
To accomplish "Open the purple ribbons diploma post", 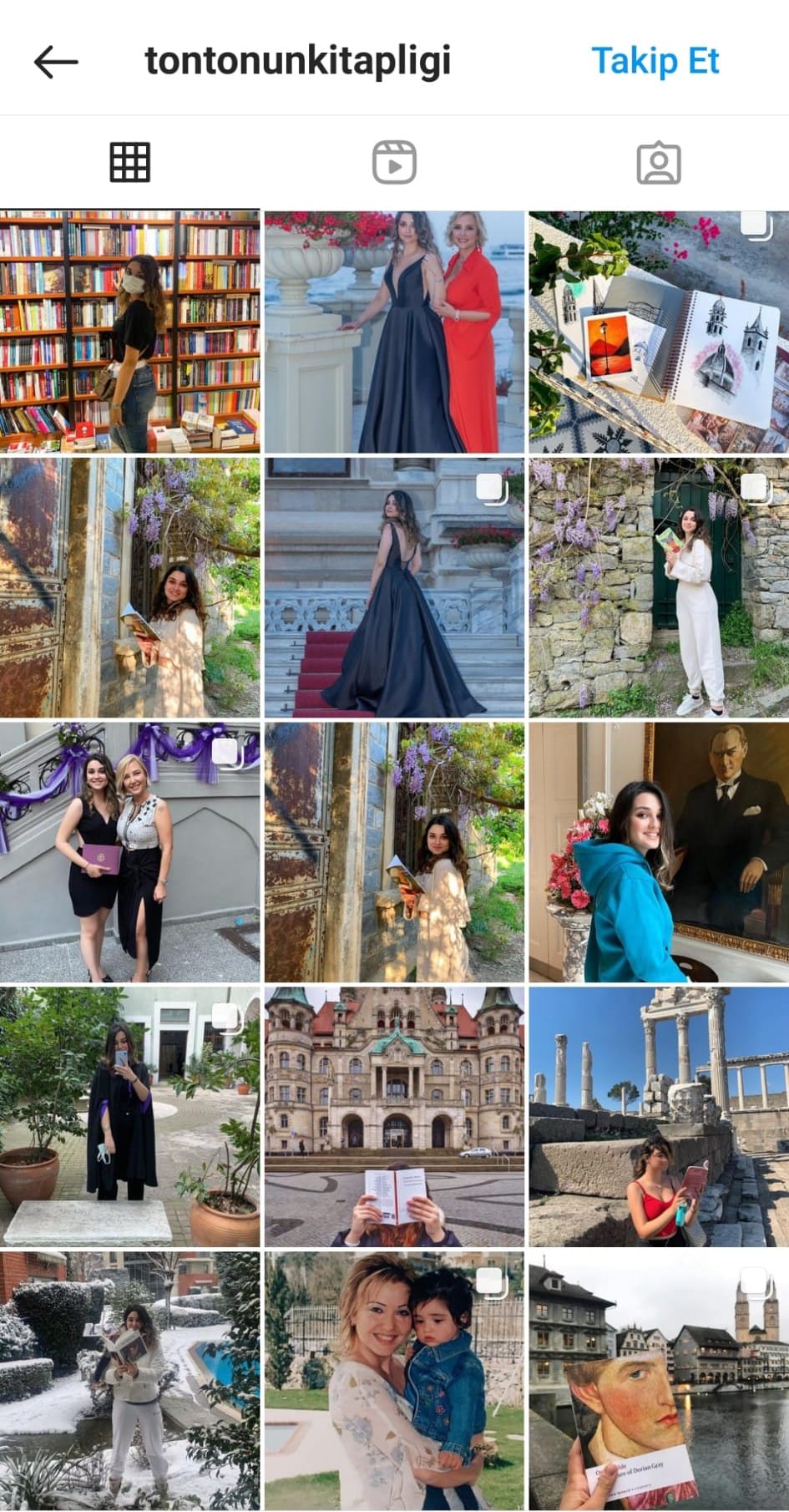I will [129, 852].
